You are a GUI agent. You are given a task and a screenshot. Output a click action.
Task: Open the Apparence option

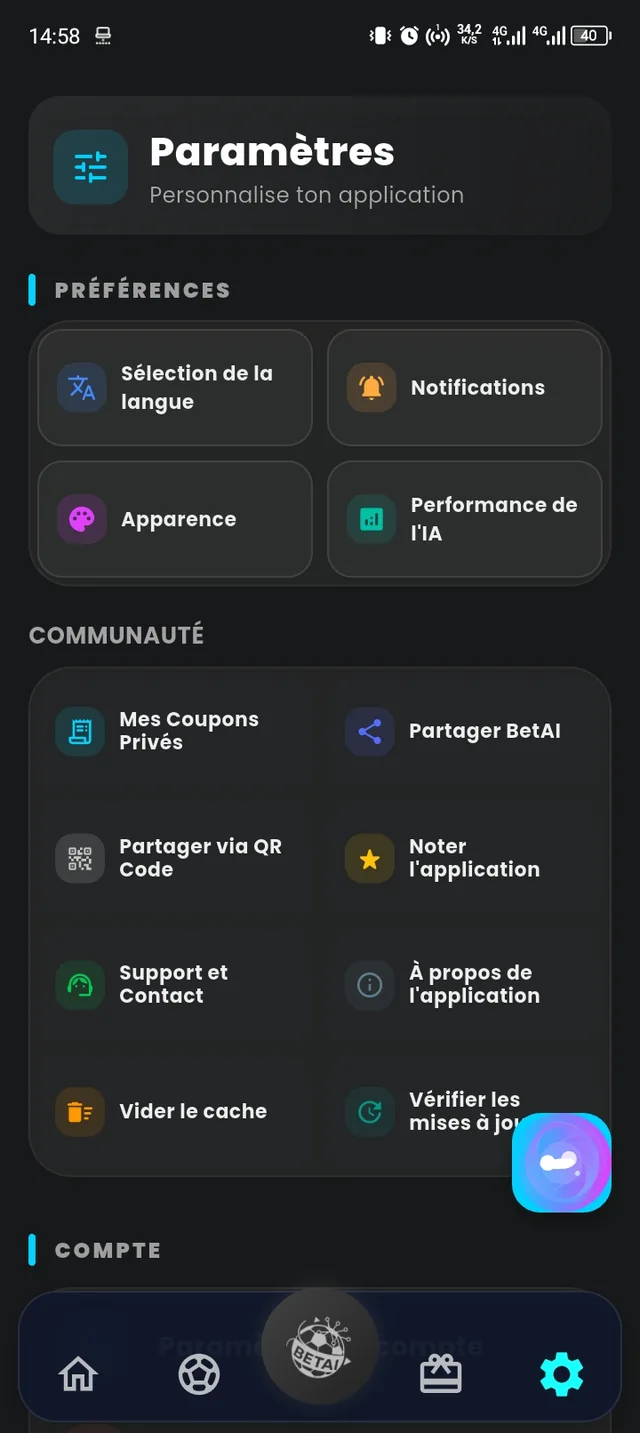pyautogui.click(x=175, y=519)
